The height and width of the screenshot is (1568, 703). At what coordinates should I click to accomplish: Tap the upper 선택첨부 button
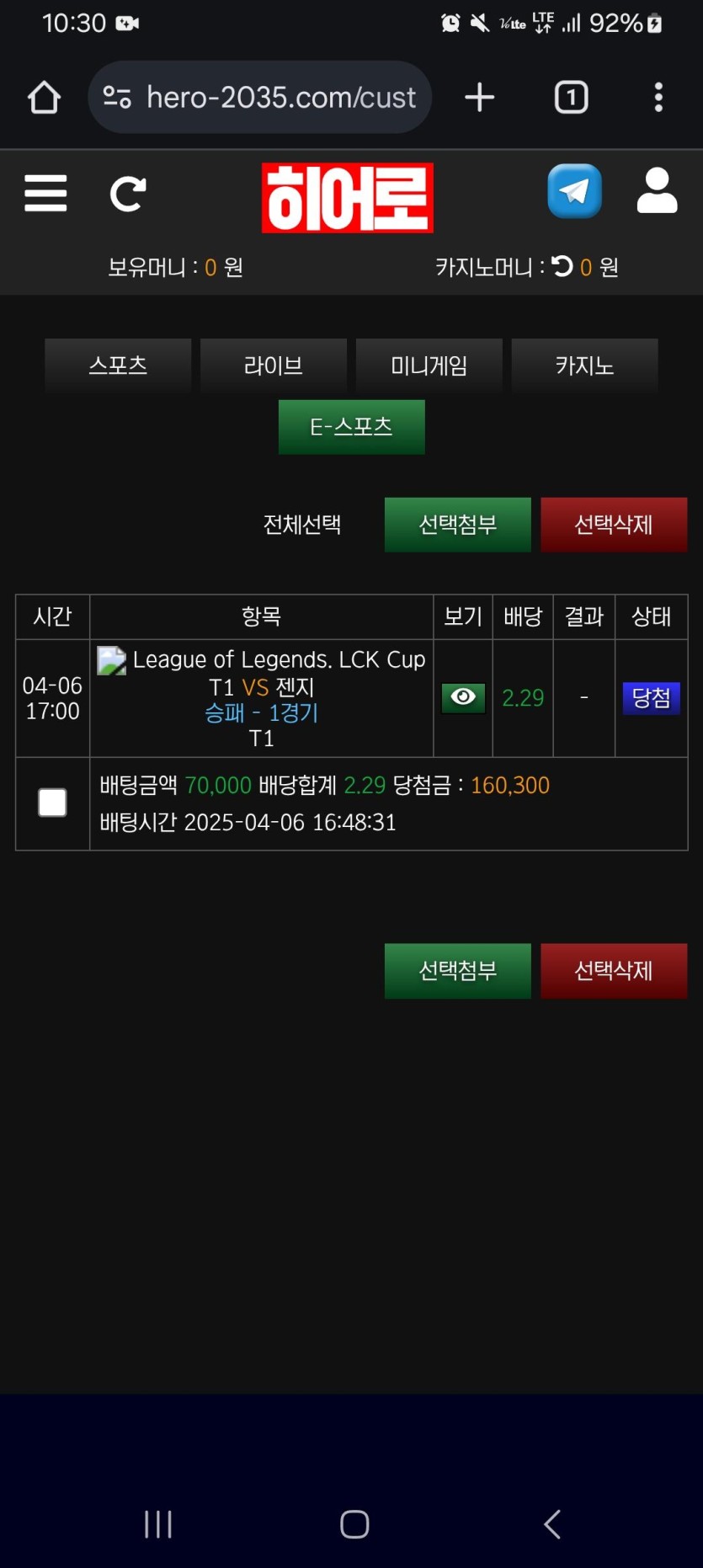coord(457,525)
